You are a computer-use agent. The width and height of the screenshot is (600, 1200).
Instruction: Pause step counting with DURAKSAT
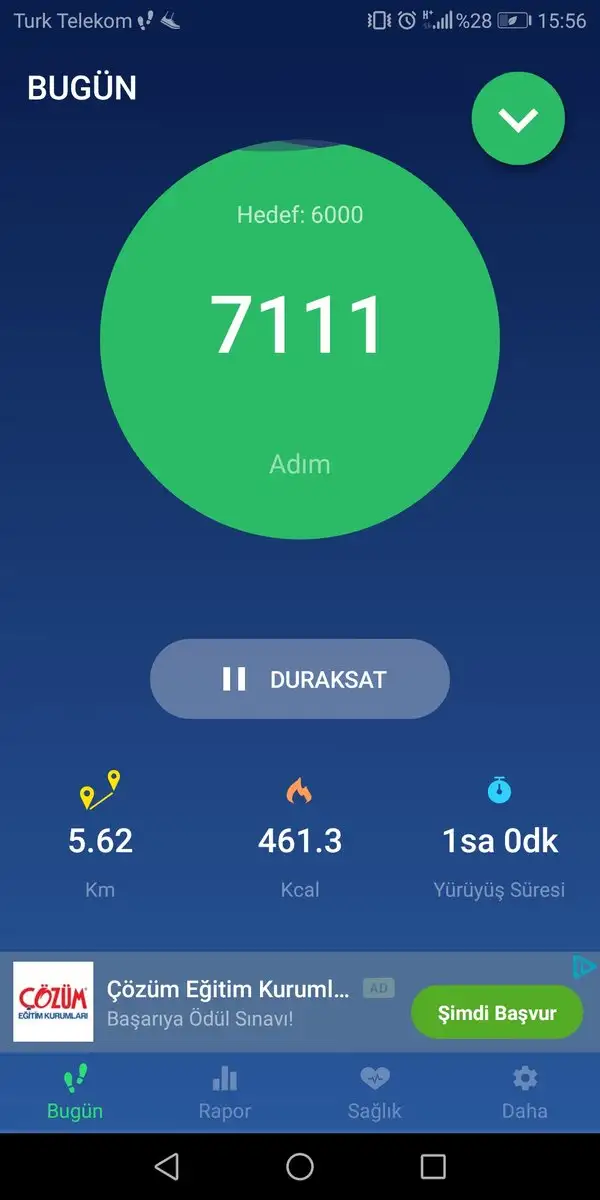point(300,679)
